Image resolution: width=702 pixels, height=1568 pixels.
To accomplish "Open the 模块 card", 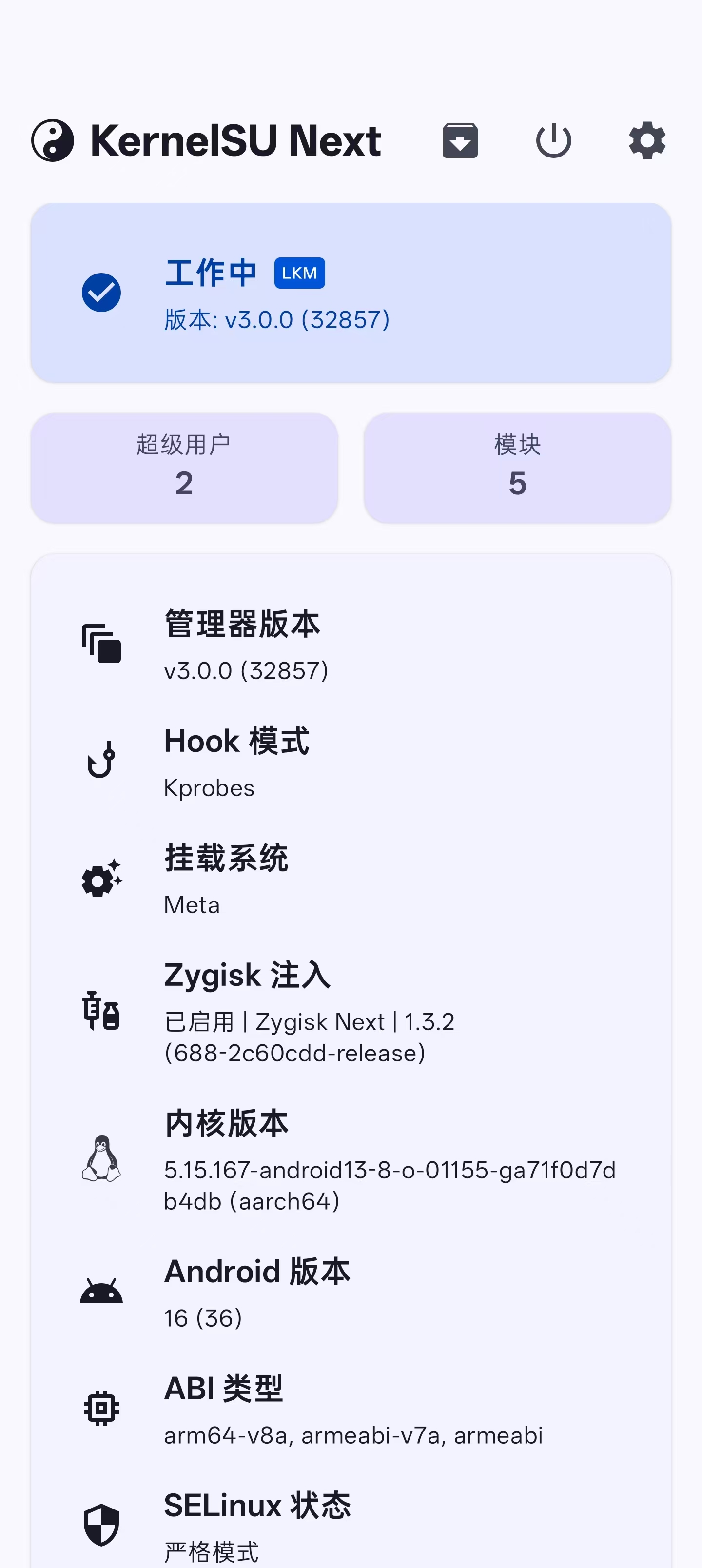I will pyautogui.click(x=517, y=468).
